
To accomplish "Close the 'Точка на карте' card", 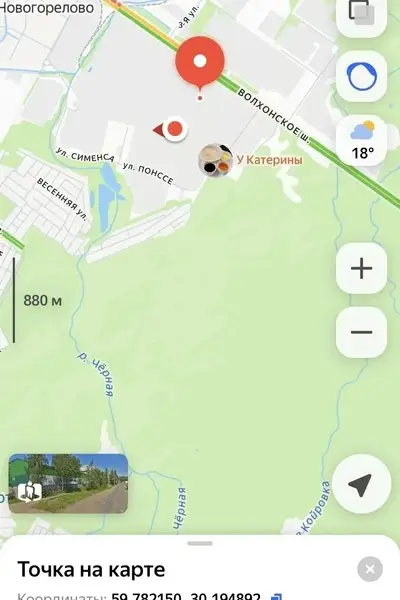I will pos(370,569).
